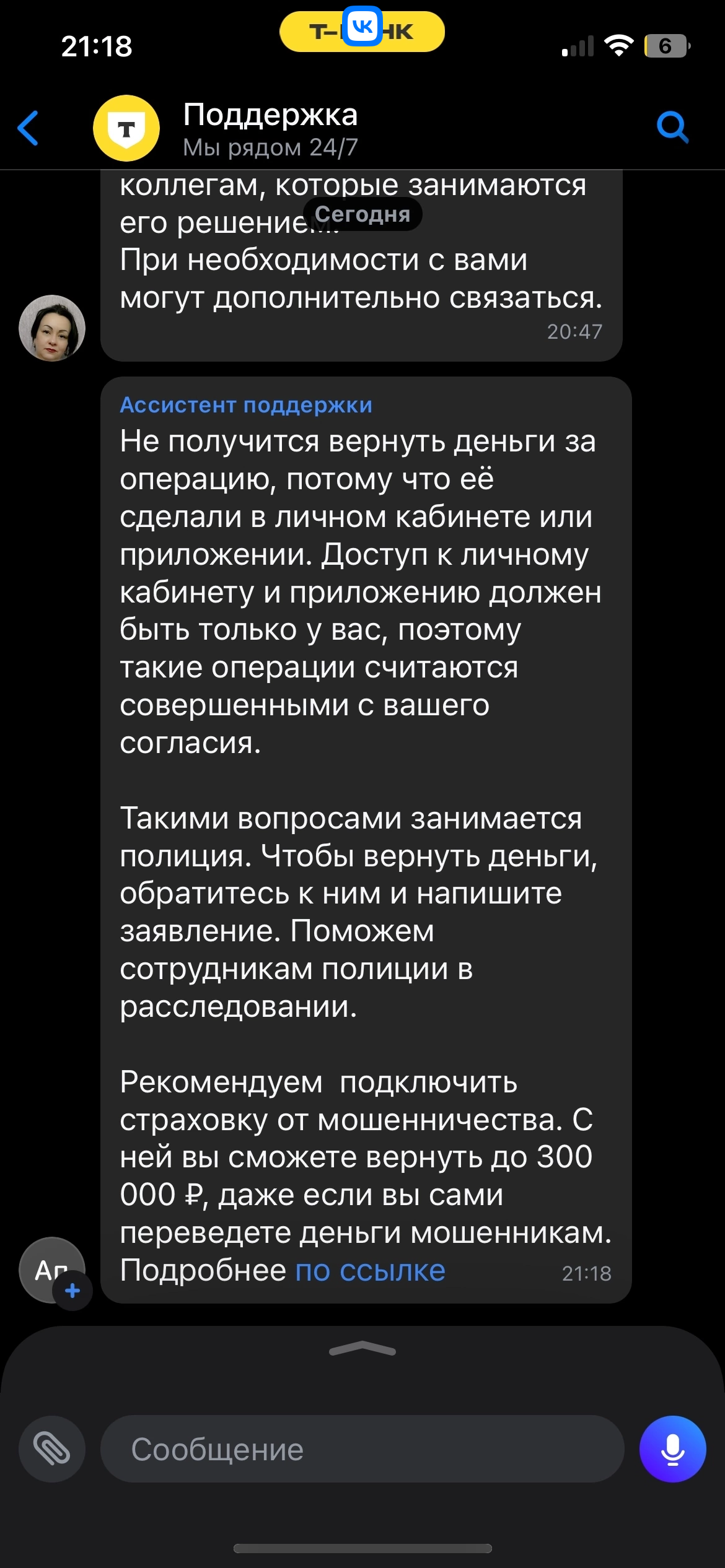
Task: Focus the Сообщение text field
Action: (362, 1449)
